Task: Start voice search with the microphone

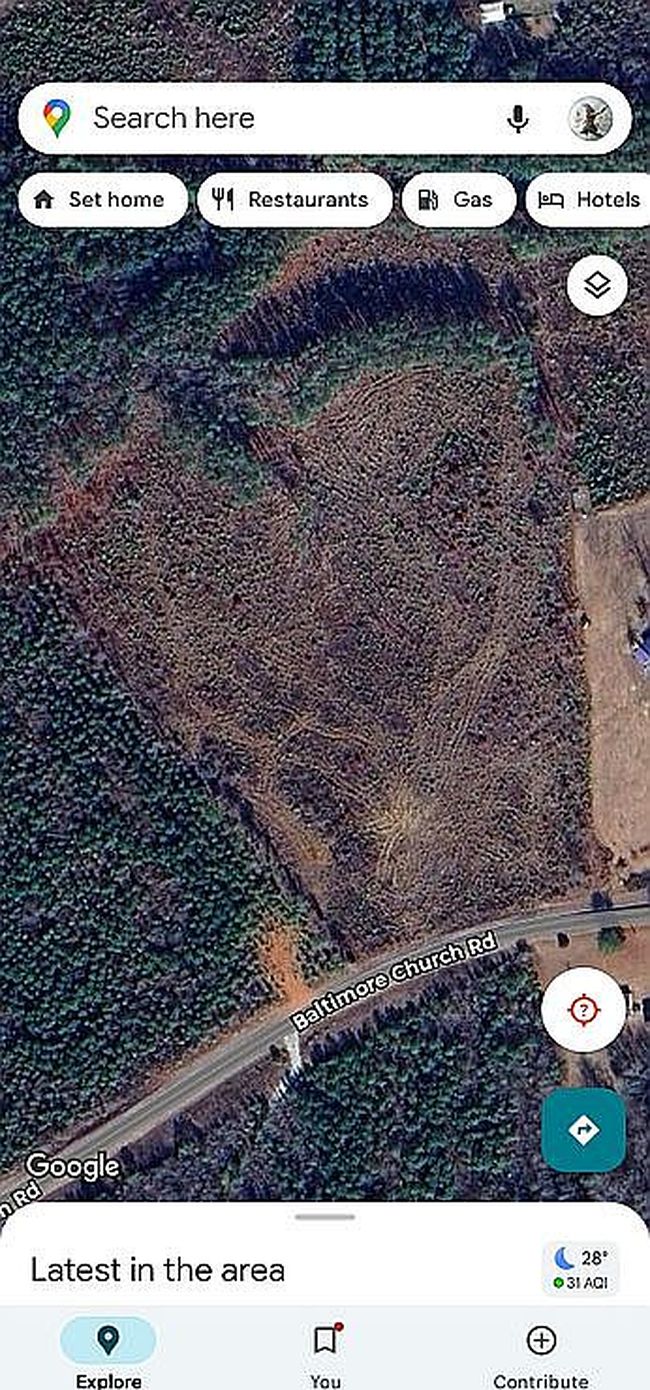Action: [x=517, y=119]
